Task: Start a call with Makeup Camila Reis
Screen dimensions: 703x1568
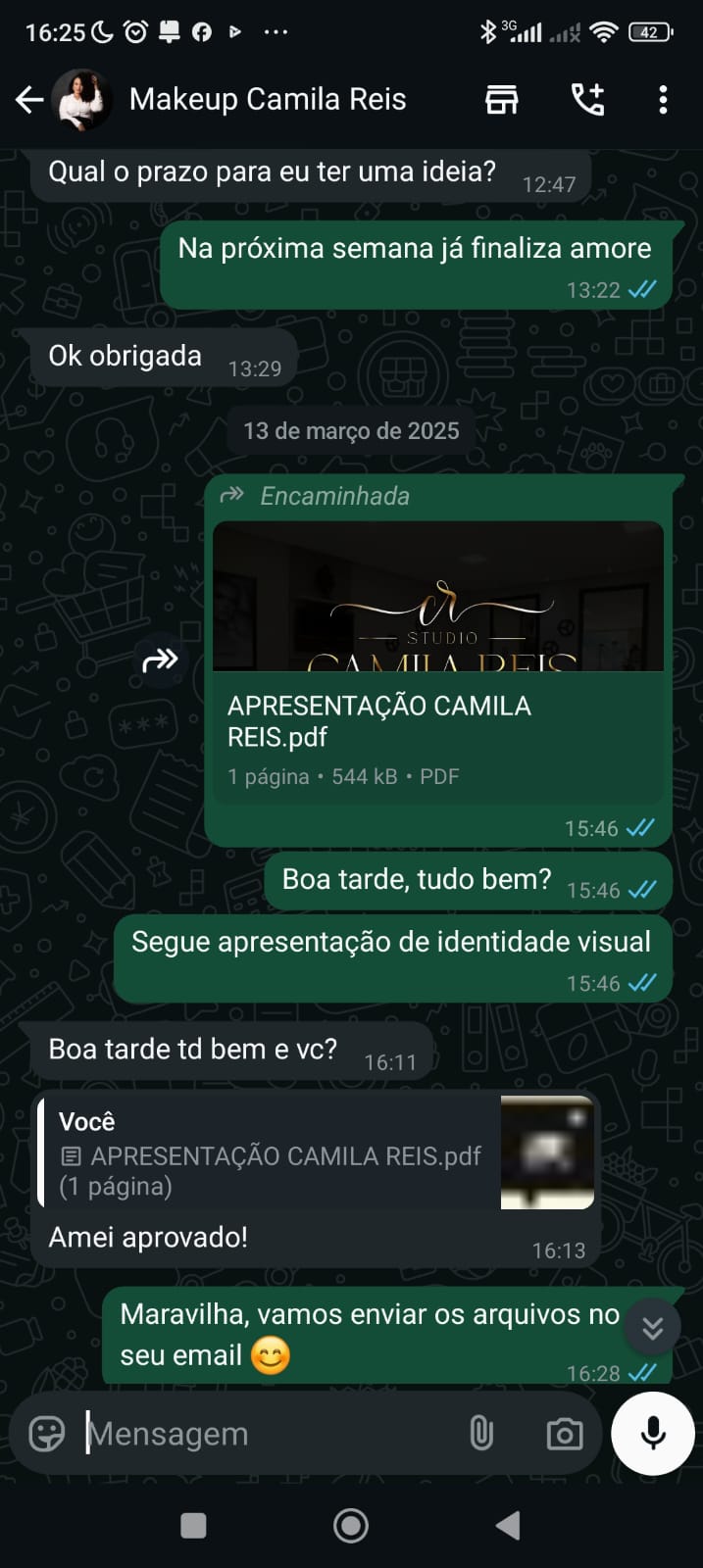Action: coord(587,99)
